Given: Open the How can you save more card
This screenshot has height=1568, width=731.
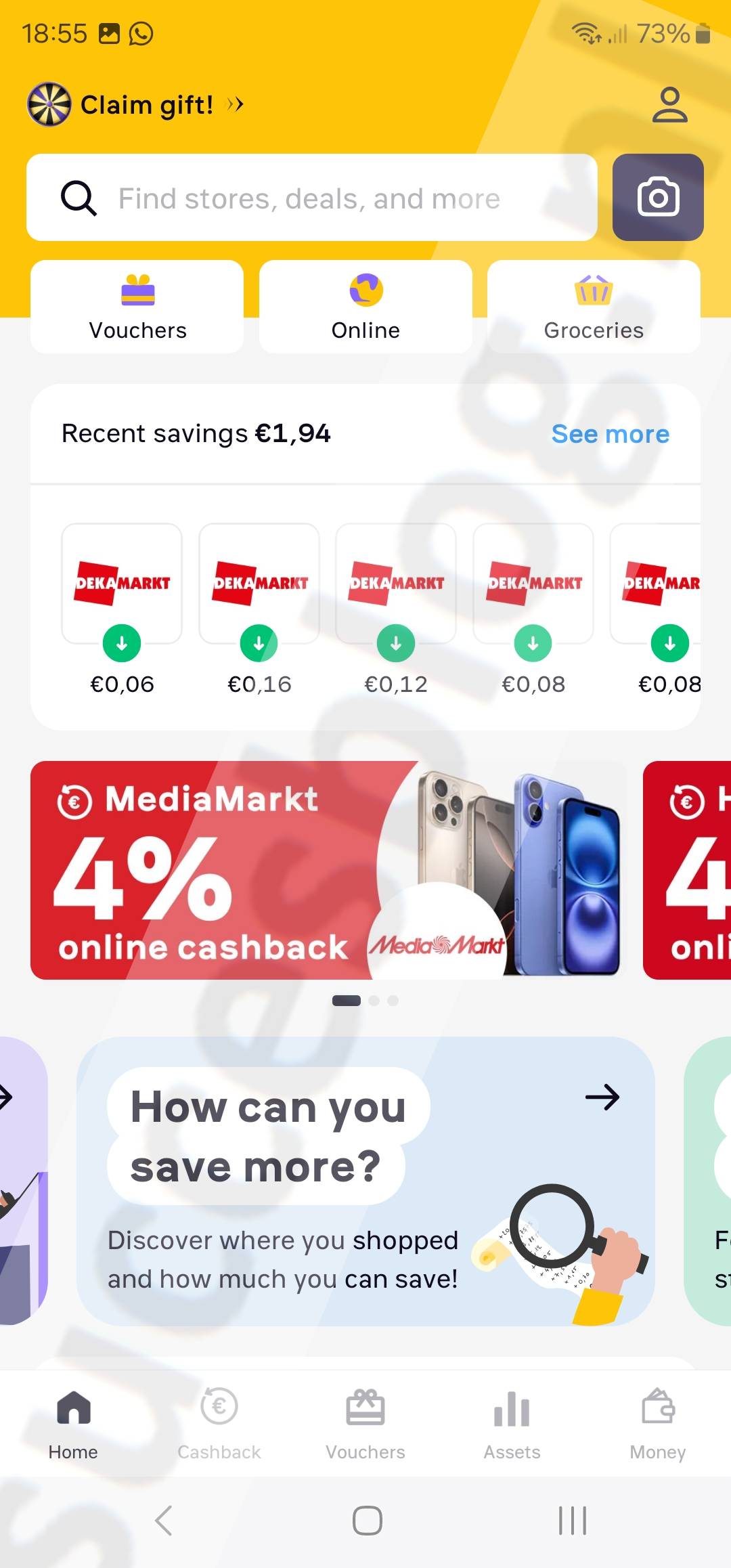Looking at the screenshot, I should pyautogui.click(x=365, y=1181).
